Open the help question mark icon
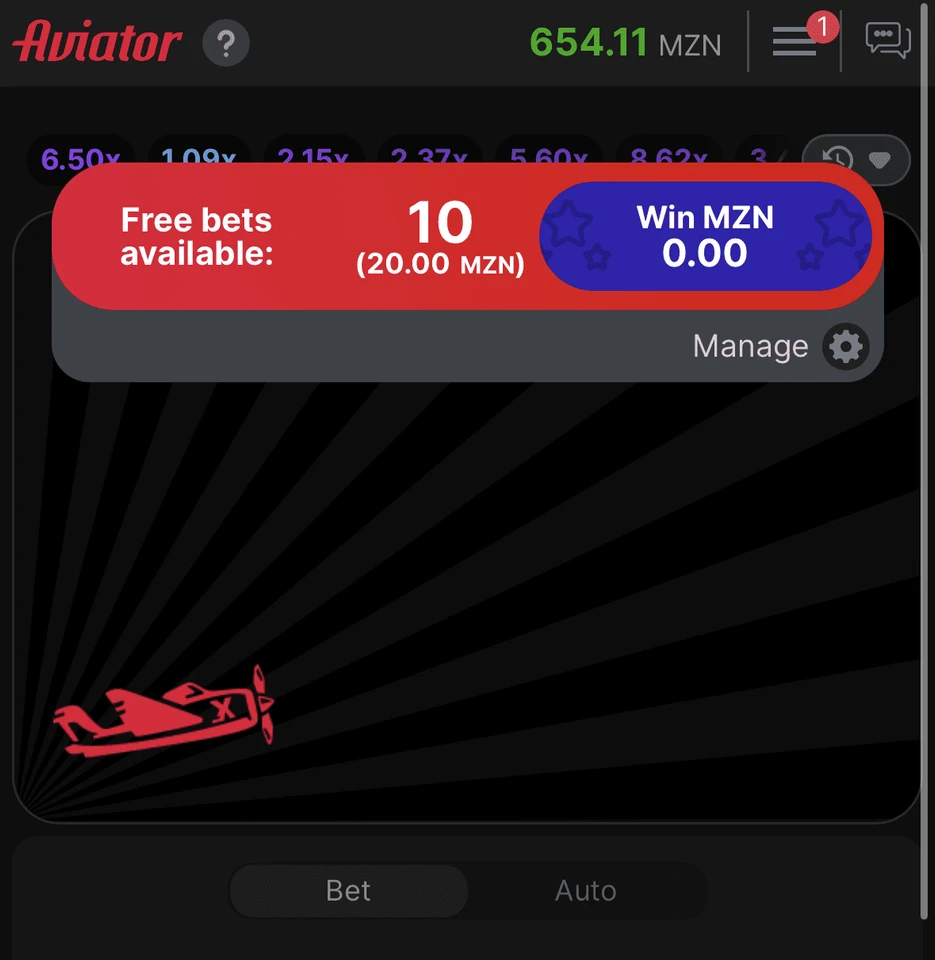935x960 pixels. (226, 43)
